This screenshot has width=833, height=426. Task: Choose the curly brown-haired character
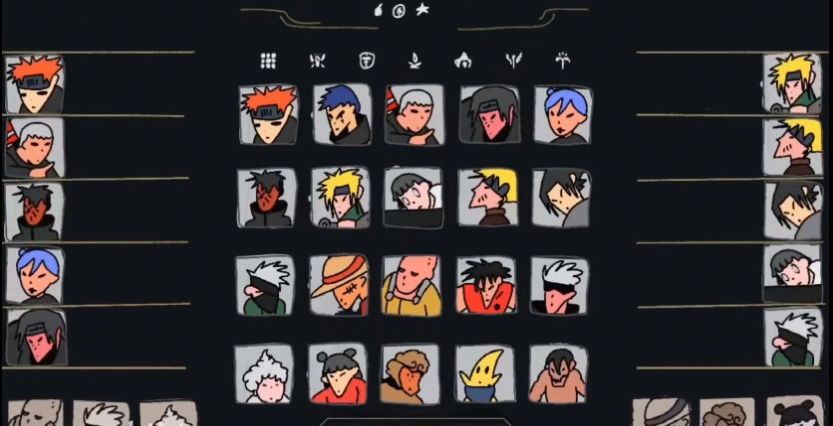pos(411,374)
